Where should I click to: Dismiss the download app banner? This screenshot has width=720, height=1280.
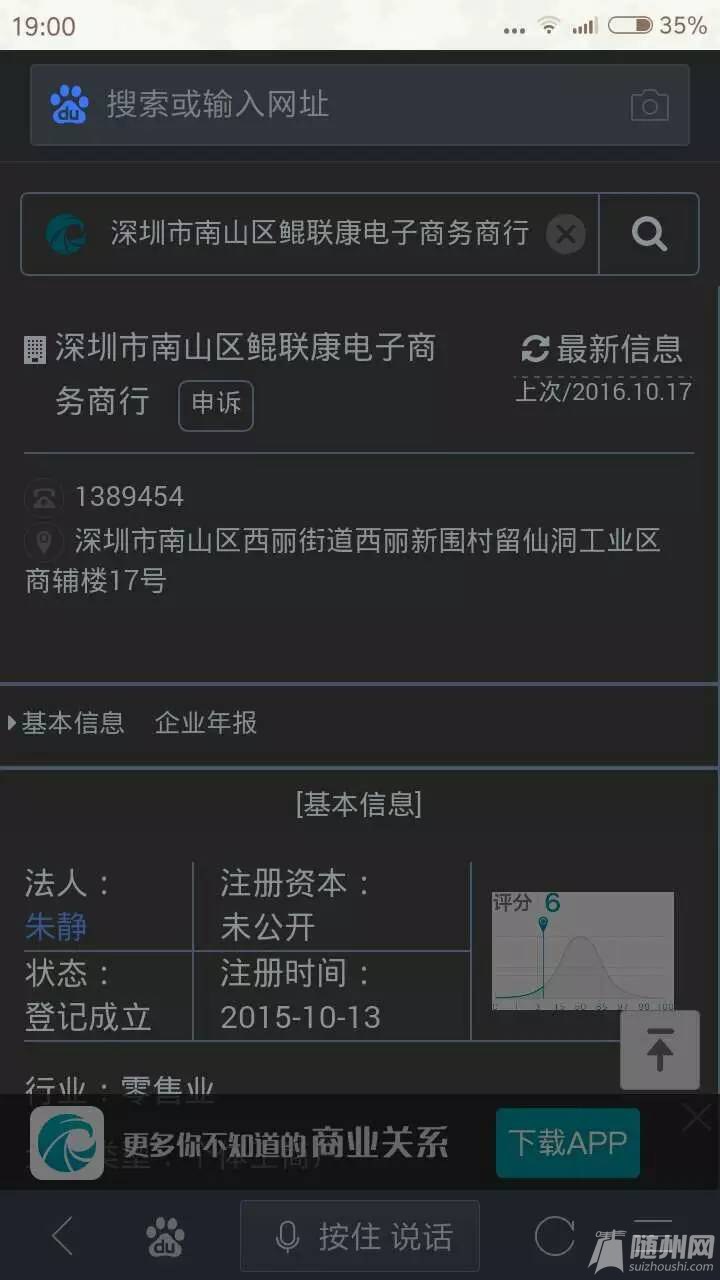tap(696, 1118)
